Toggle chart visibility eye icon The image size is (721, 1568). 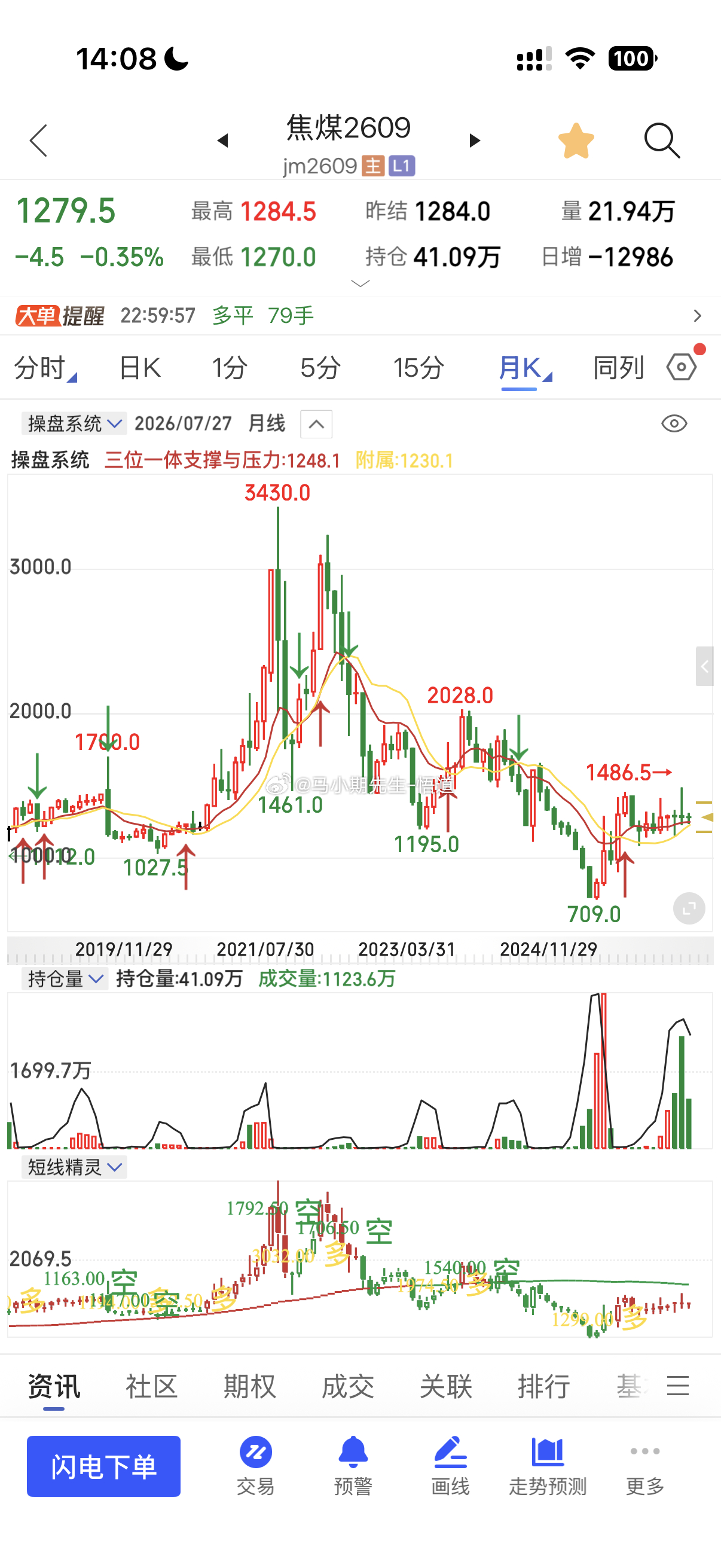(x=674, y=423)
